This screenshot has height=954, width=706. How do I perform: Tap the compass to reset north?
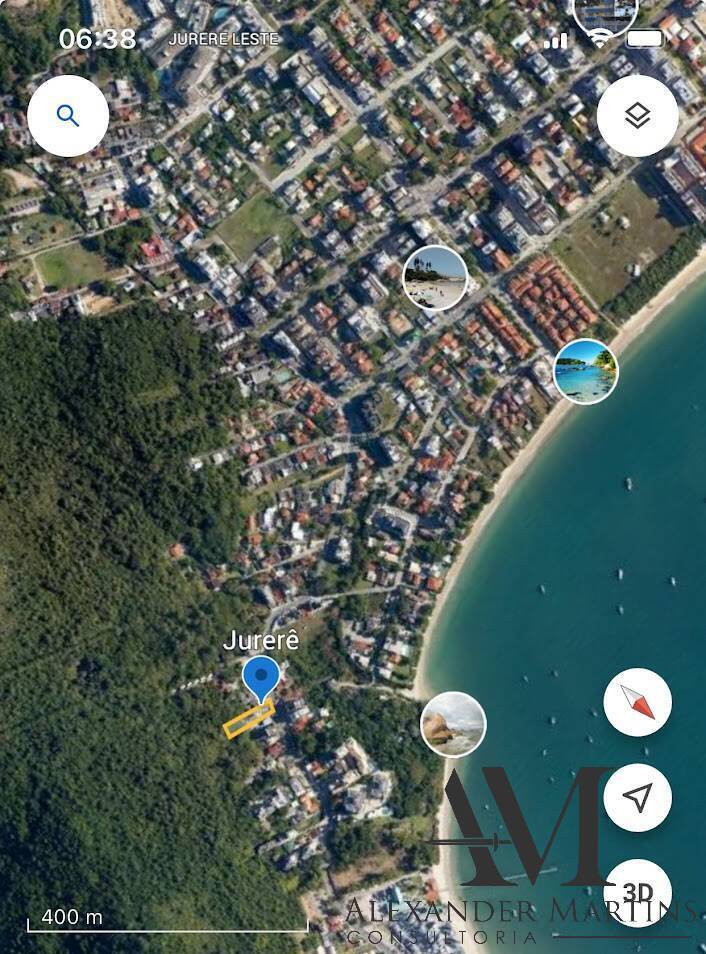637,702
